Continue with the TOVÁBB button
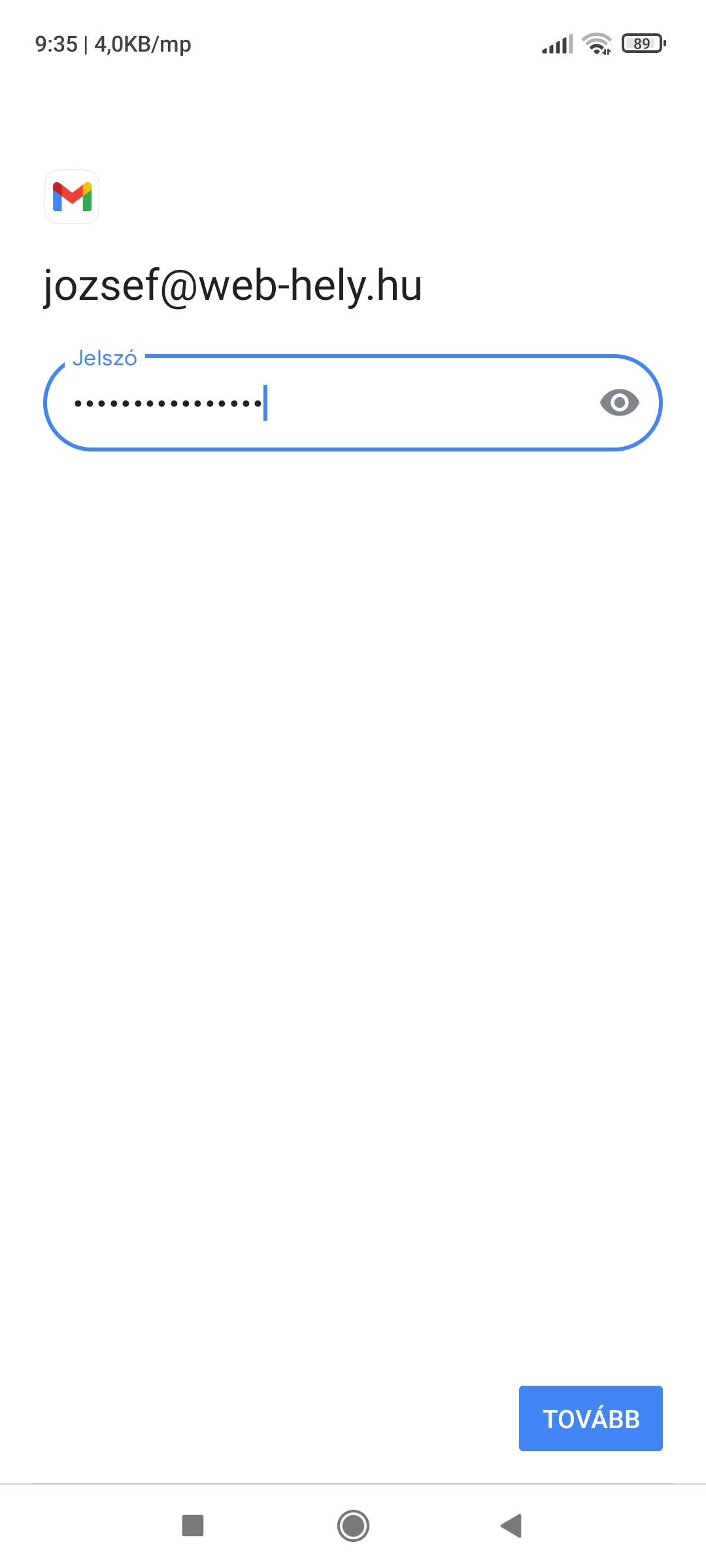The image size is (706, 1568). pyautogui.click(x=590, y=1418)
